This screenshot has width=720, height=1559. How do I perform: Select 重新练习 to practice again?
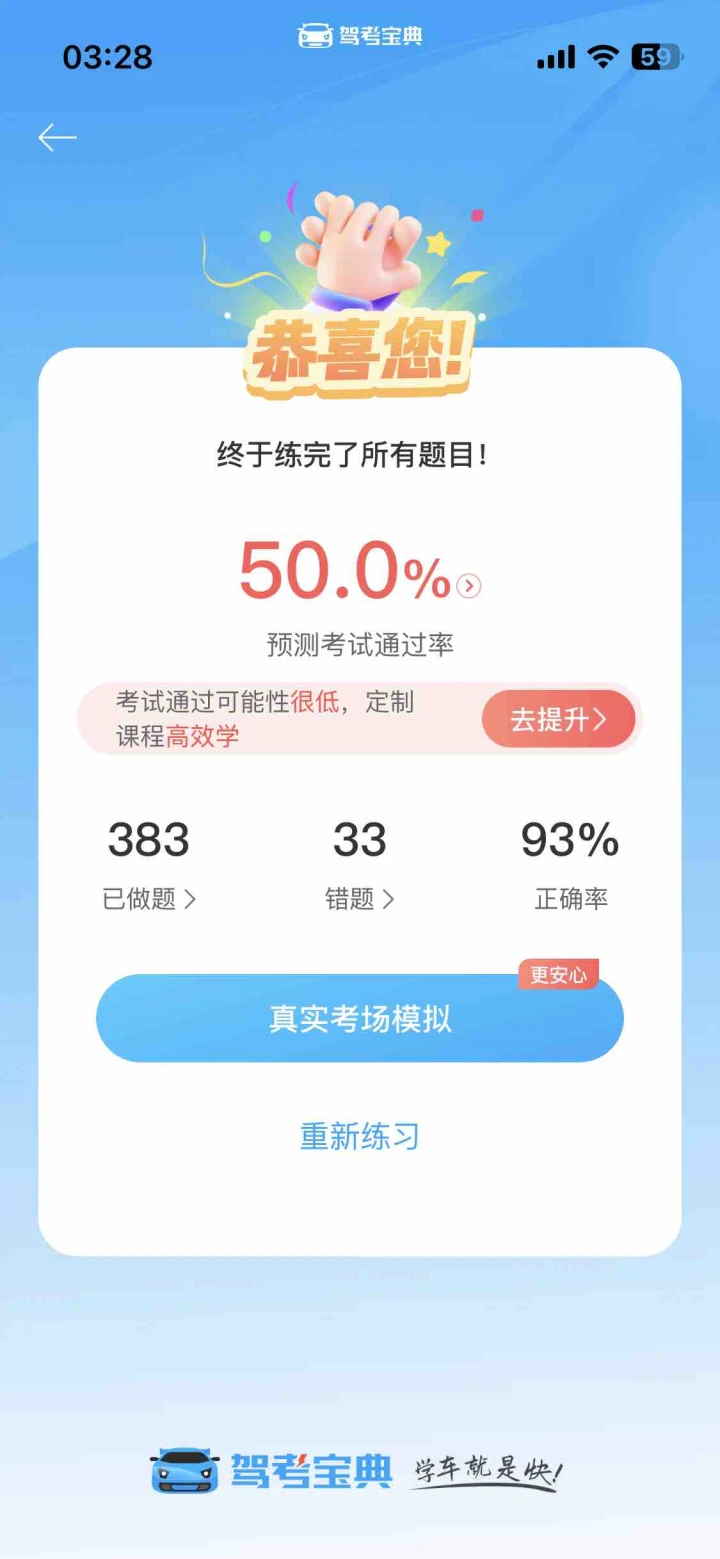[360, 1136]
